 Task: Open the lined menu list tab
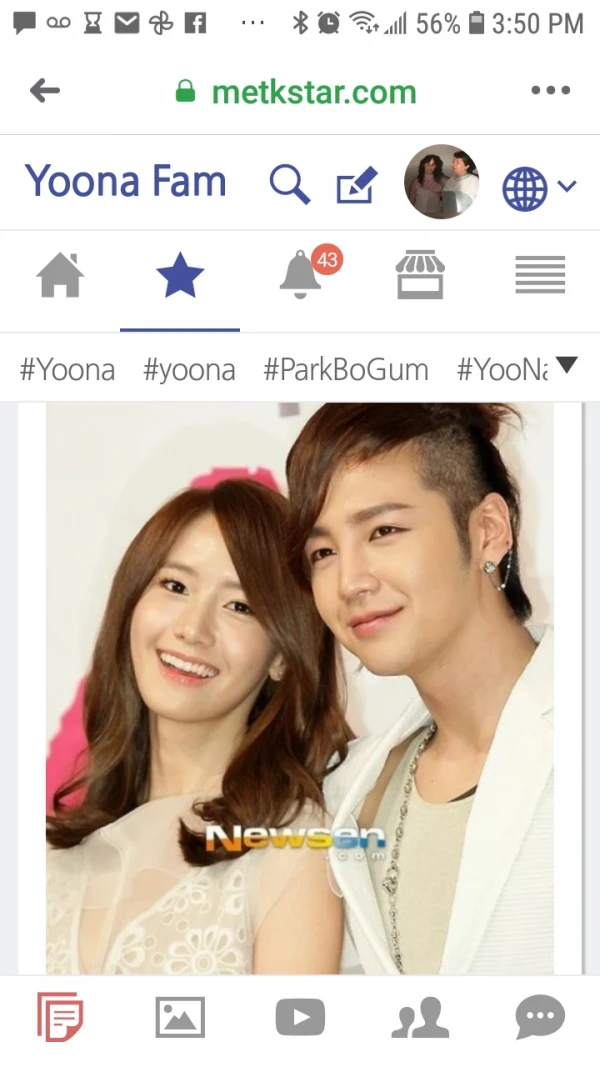click(540, 276)
